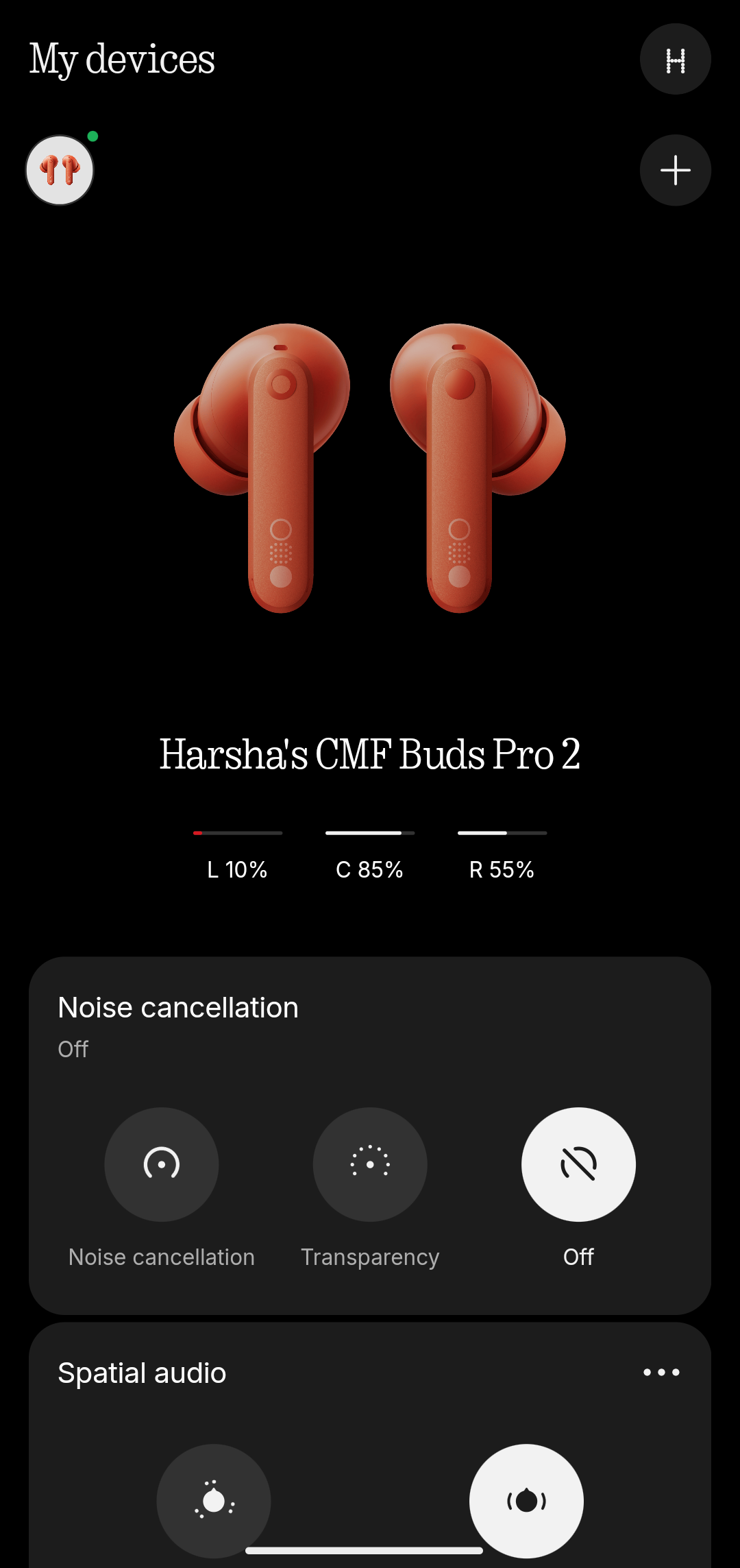This screenshot has height=1568, width=740.
Task: Switch to Transparency mode
Action: point(370,1164)
